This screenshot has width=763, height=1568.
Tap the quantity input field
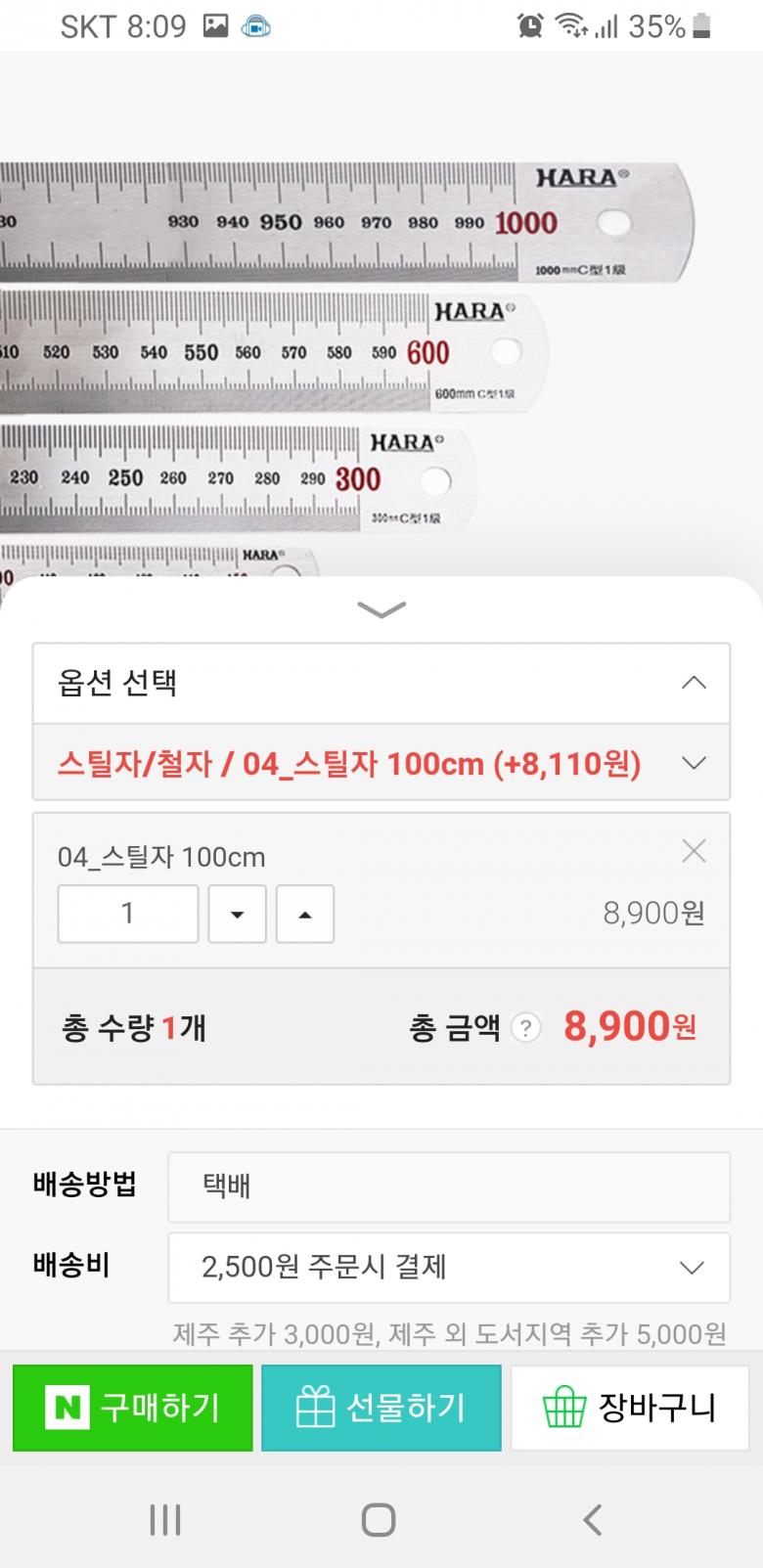(128, 914)
